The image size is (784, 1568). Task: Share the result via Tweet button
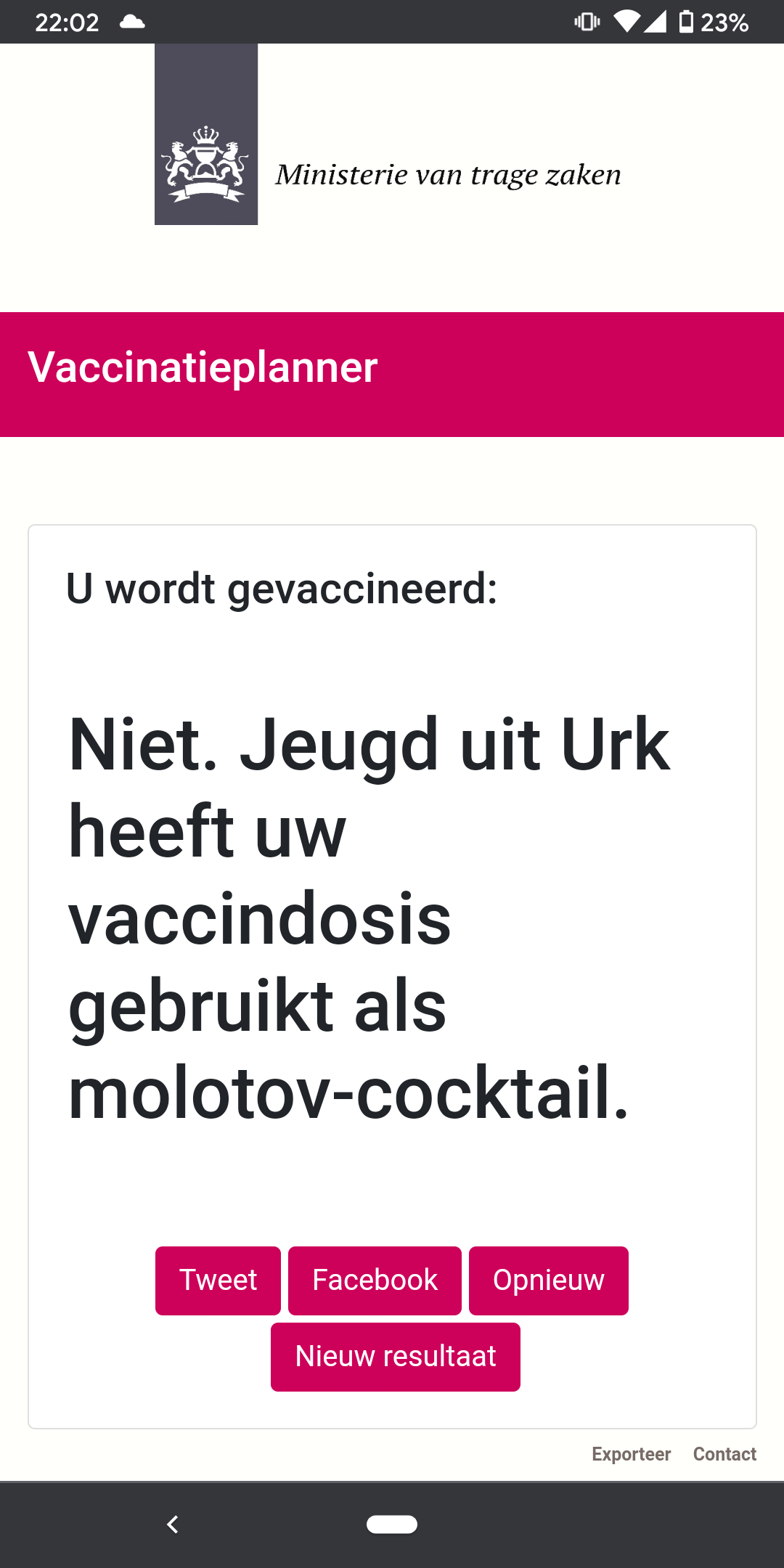218,1281
